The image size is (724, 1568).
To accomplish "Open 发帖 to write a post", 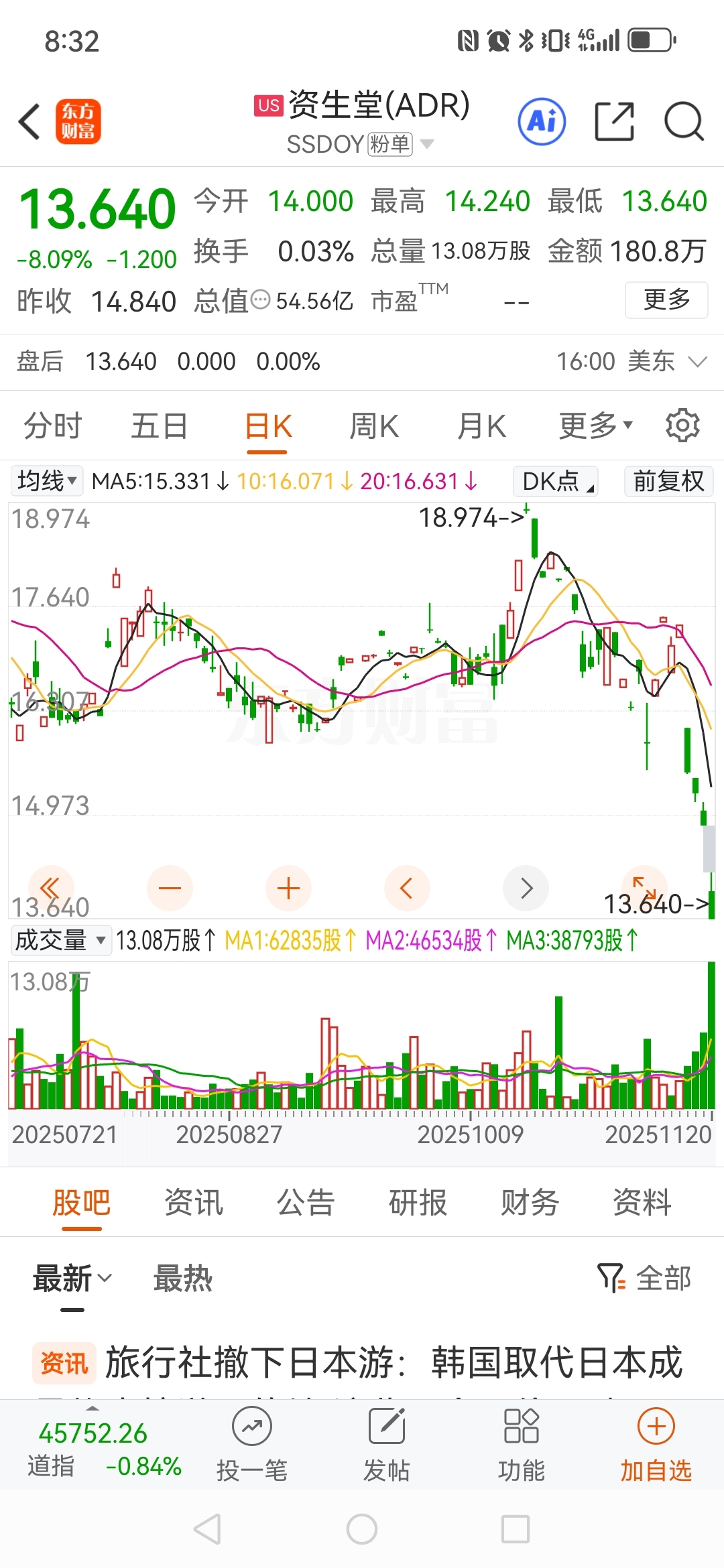I will 387,1445.
